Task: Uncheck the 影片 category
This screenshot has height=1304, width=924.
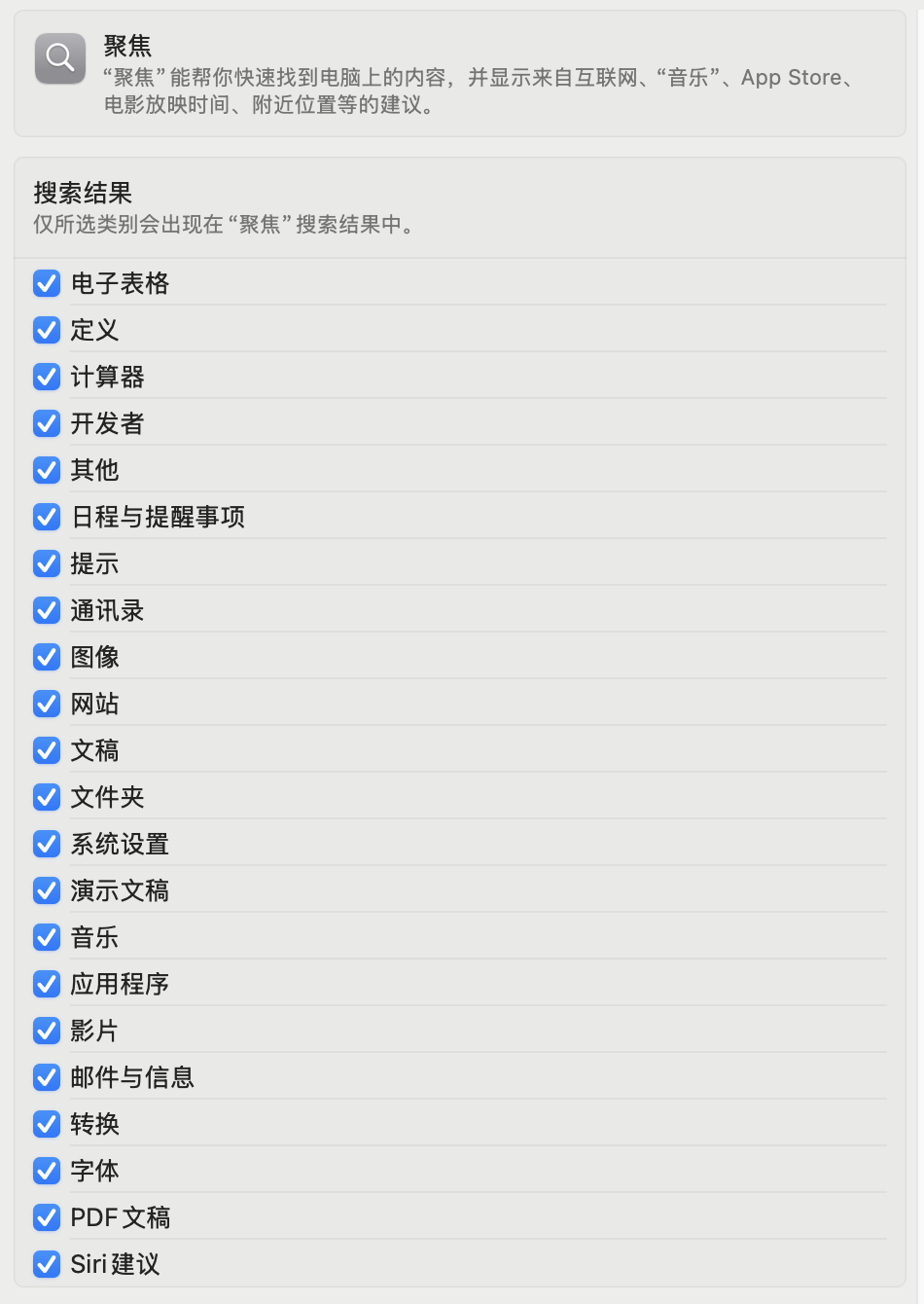Action: (47, 1031)
